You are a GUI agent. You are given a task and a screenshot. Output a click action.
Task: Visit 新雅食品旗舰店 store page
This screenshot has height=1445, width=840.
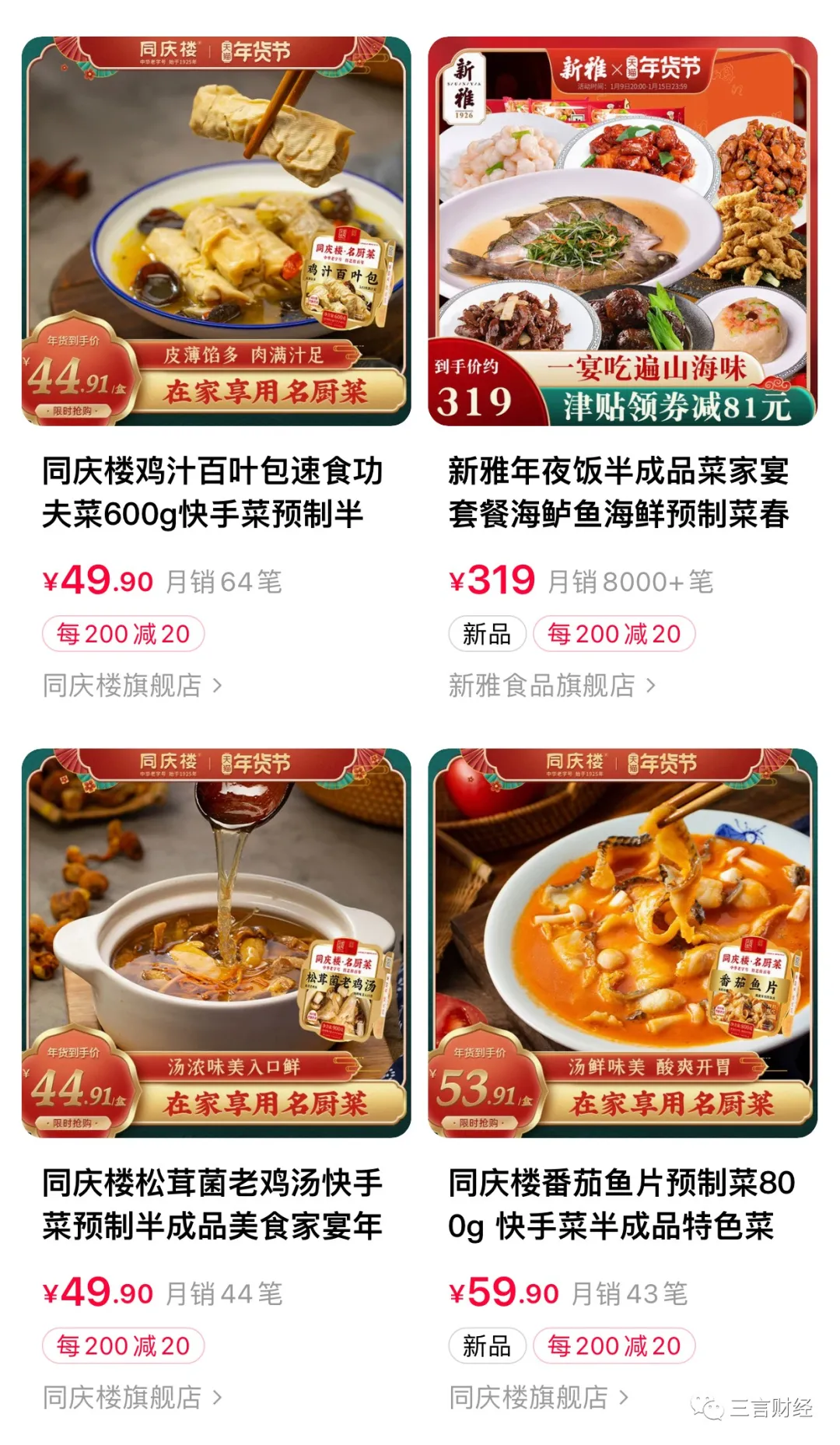point(551,685)
